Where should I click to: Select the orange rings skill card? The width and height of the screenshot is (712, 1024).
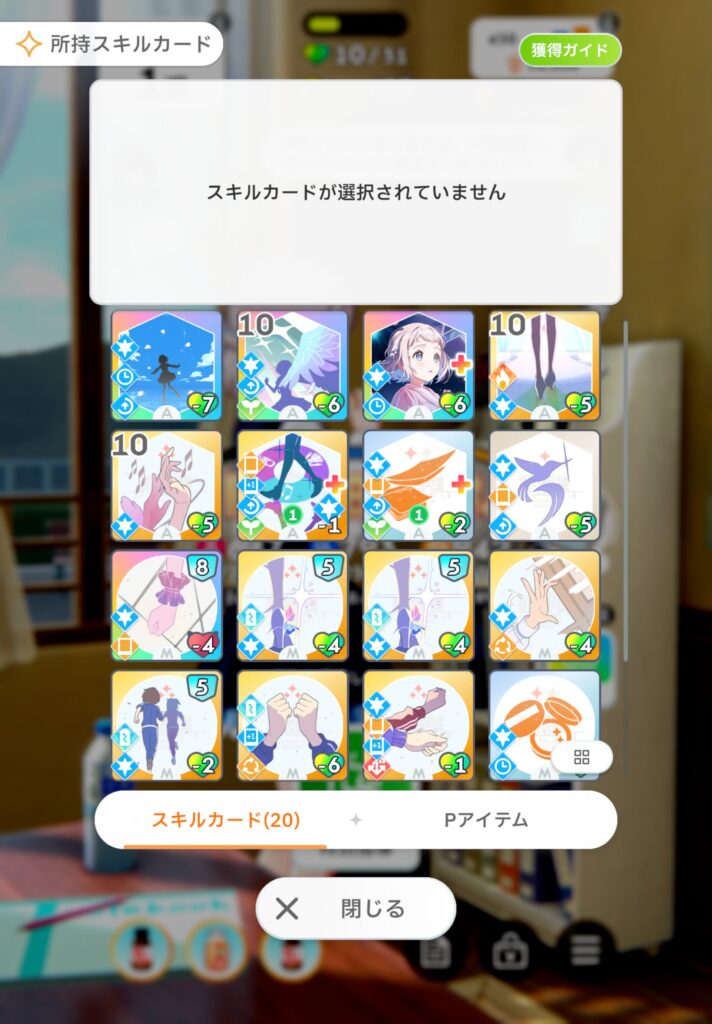click(540, 715)
